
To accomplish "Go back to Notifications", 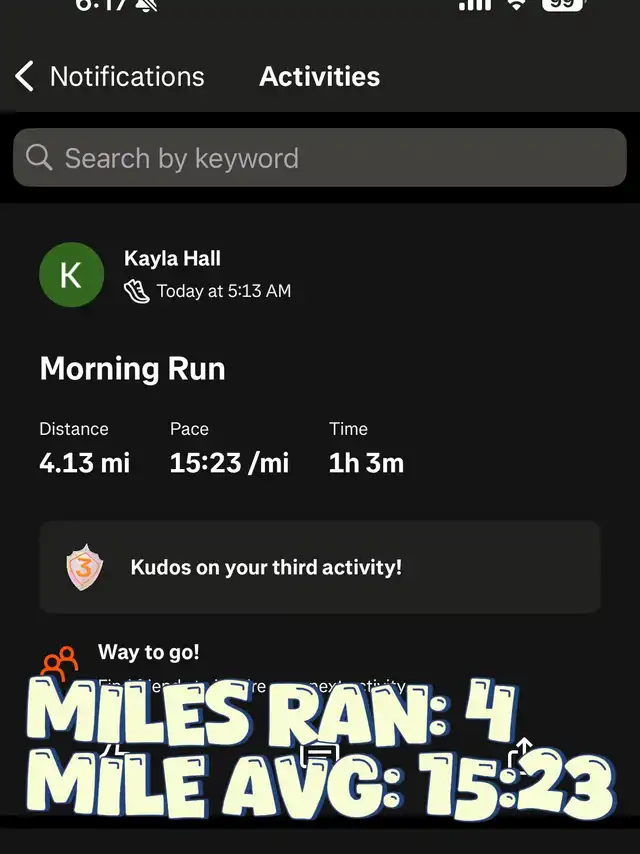I will [109, 76].
